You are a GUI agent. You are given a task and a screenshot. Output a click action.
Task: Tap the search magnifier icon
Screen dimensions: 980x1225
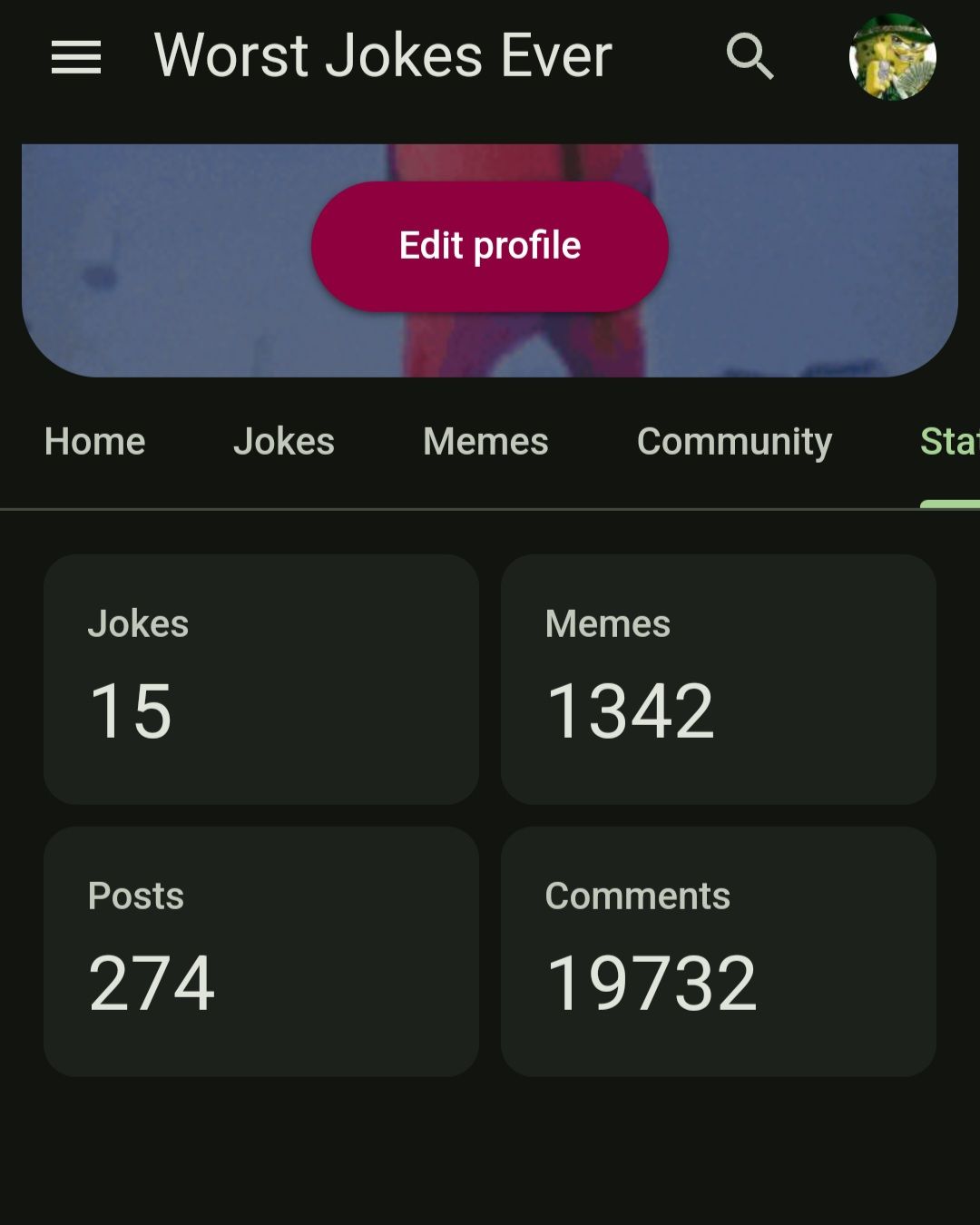(x=750, y=57)
